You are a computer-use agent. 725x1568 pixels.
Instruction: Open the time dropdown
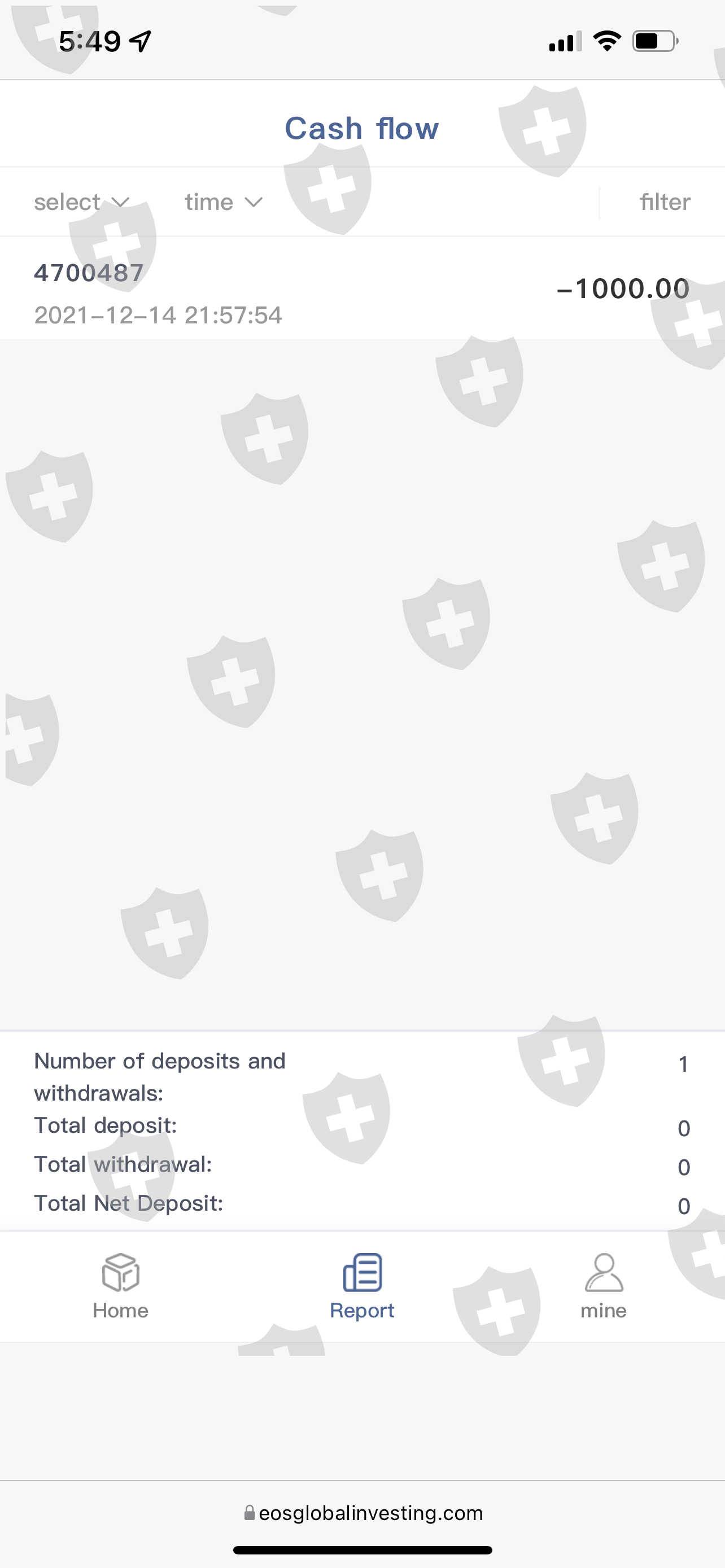pos(224,202)
